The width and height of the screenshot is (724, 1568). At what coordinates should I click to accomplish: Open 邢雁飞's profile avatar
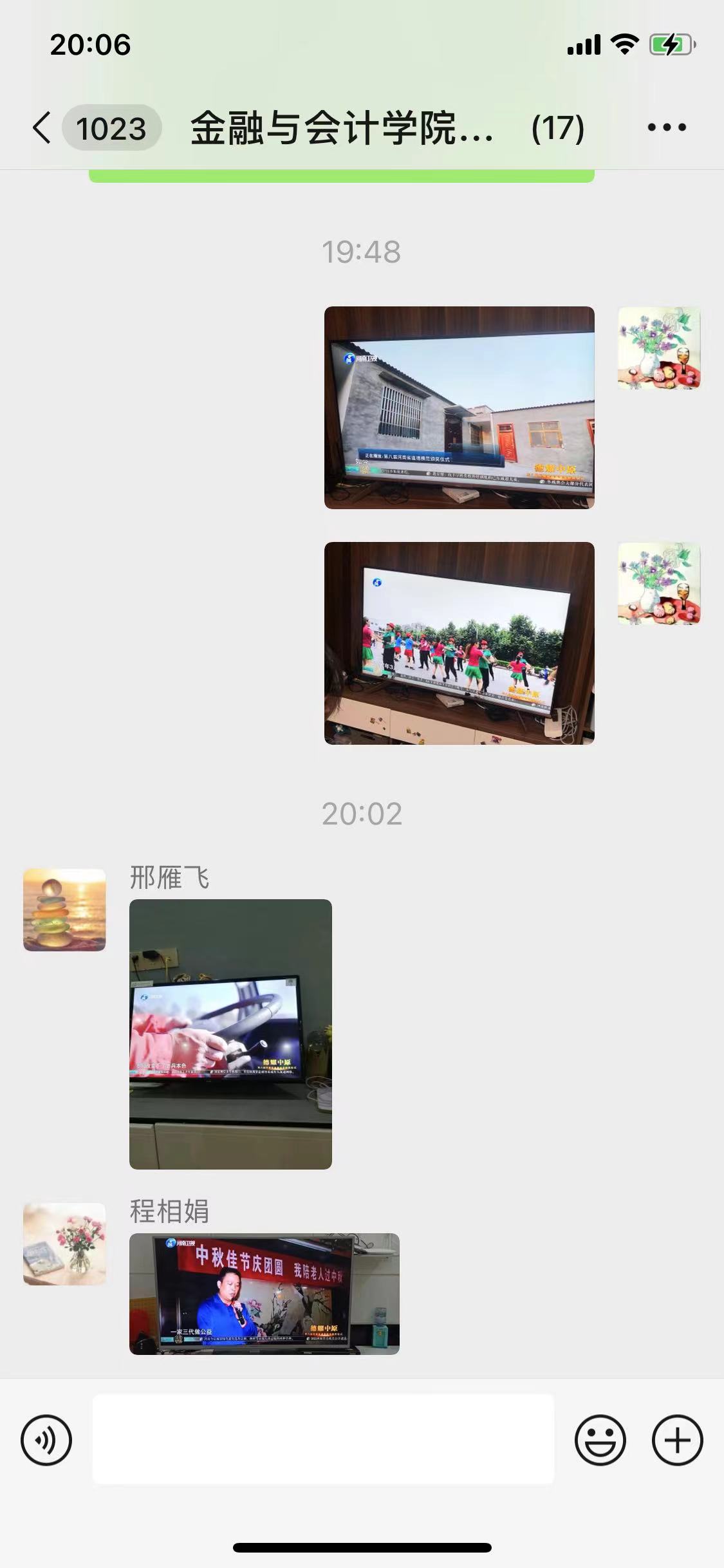(x=64, y=910)
